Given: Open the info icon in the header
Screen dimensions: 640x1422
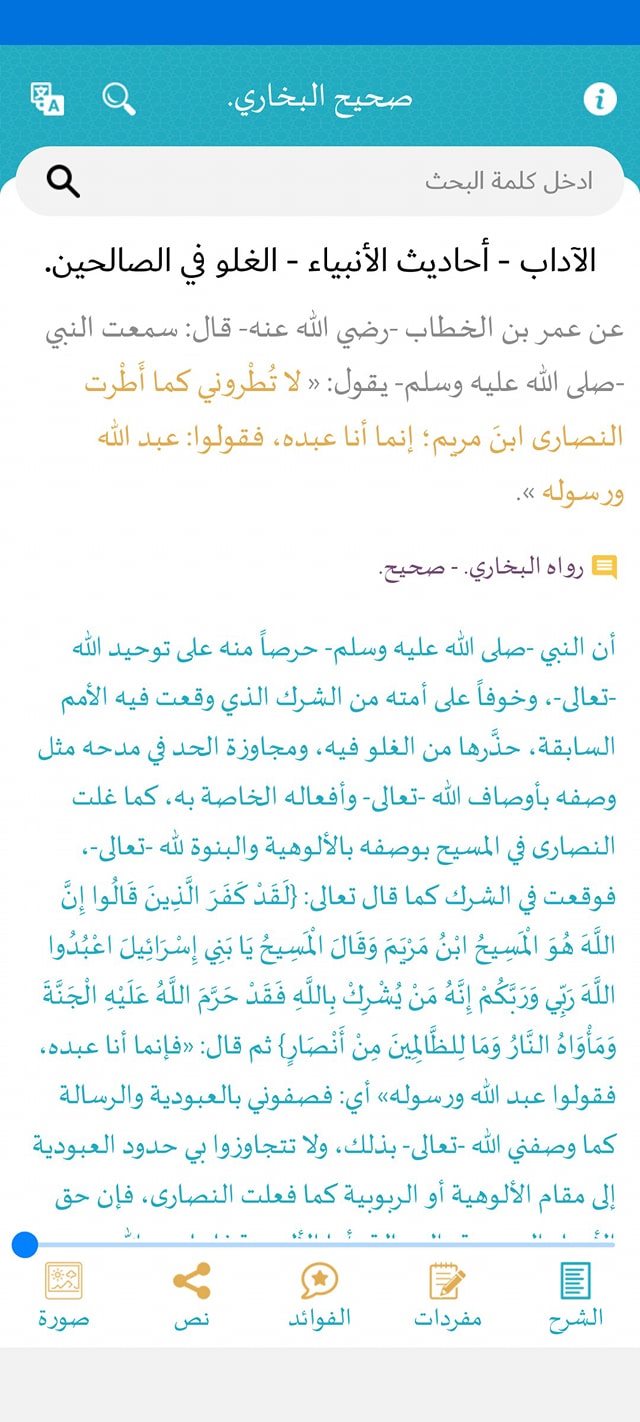Looking at the screenshot, I should 599,99.
